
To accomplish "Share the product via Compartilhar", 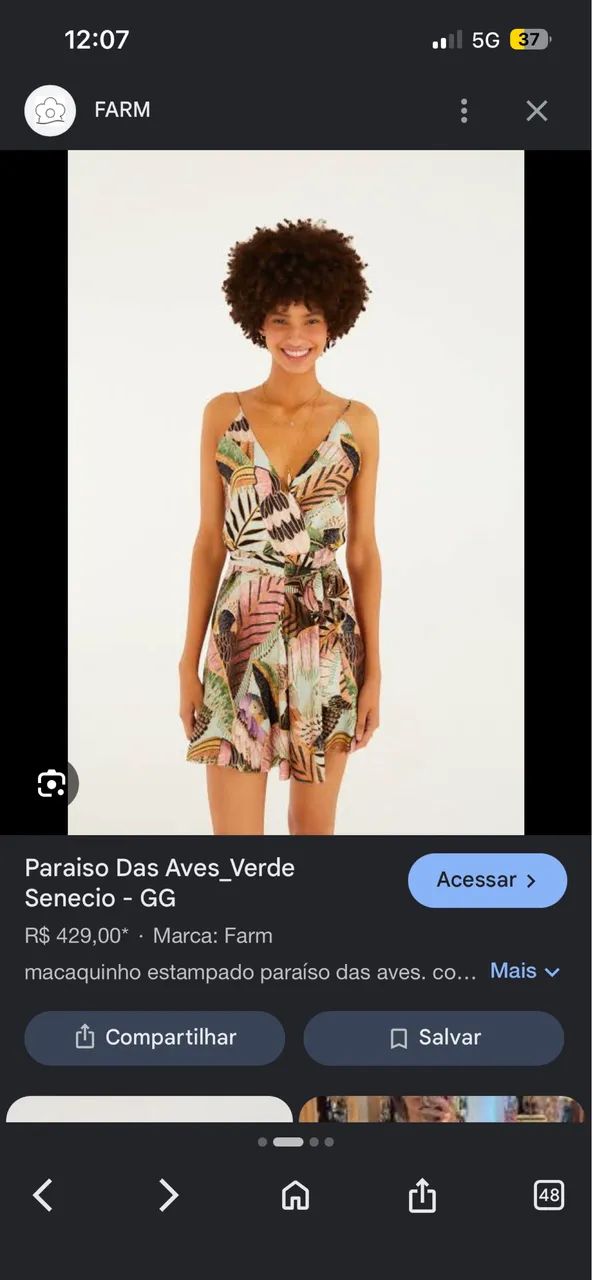I will pyautogui.click(x=155, y=1038).
